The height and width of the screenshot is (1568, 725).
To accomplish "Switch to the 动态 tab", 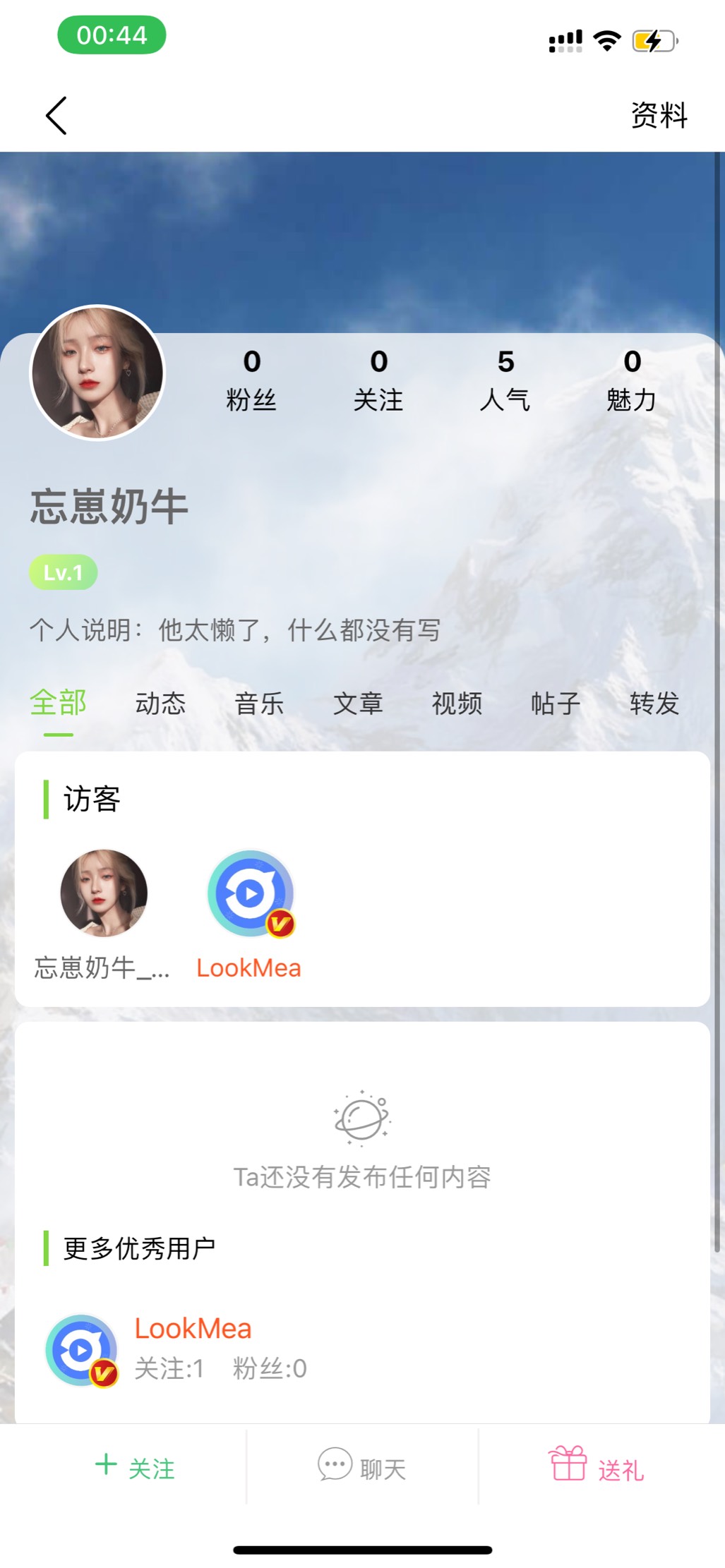I will click(x=160, y=704).
